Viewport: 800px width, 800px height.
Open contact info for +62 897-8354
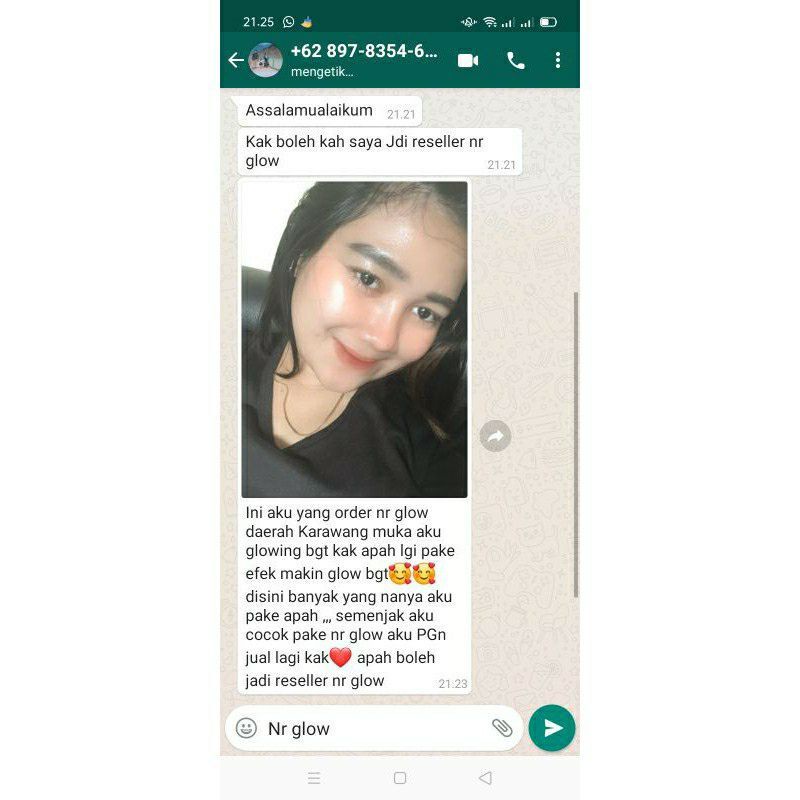click(364, 60)
